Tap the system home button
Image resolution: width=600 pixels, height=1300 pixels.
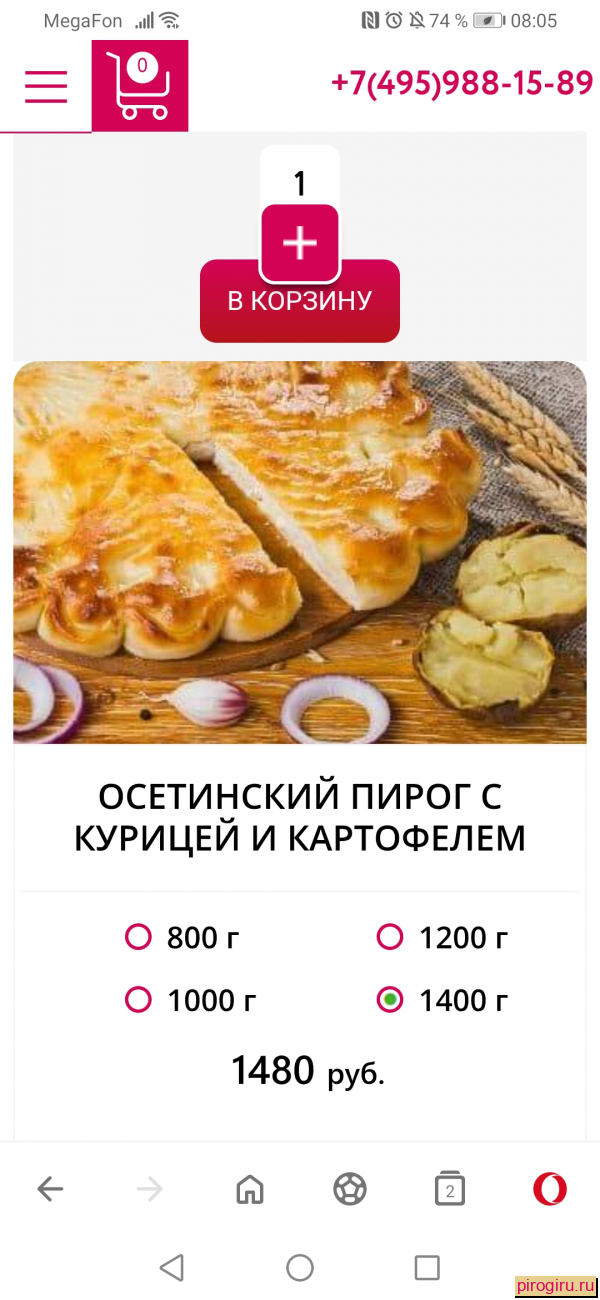tap(300, 1268)
